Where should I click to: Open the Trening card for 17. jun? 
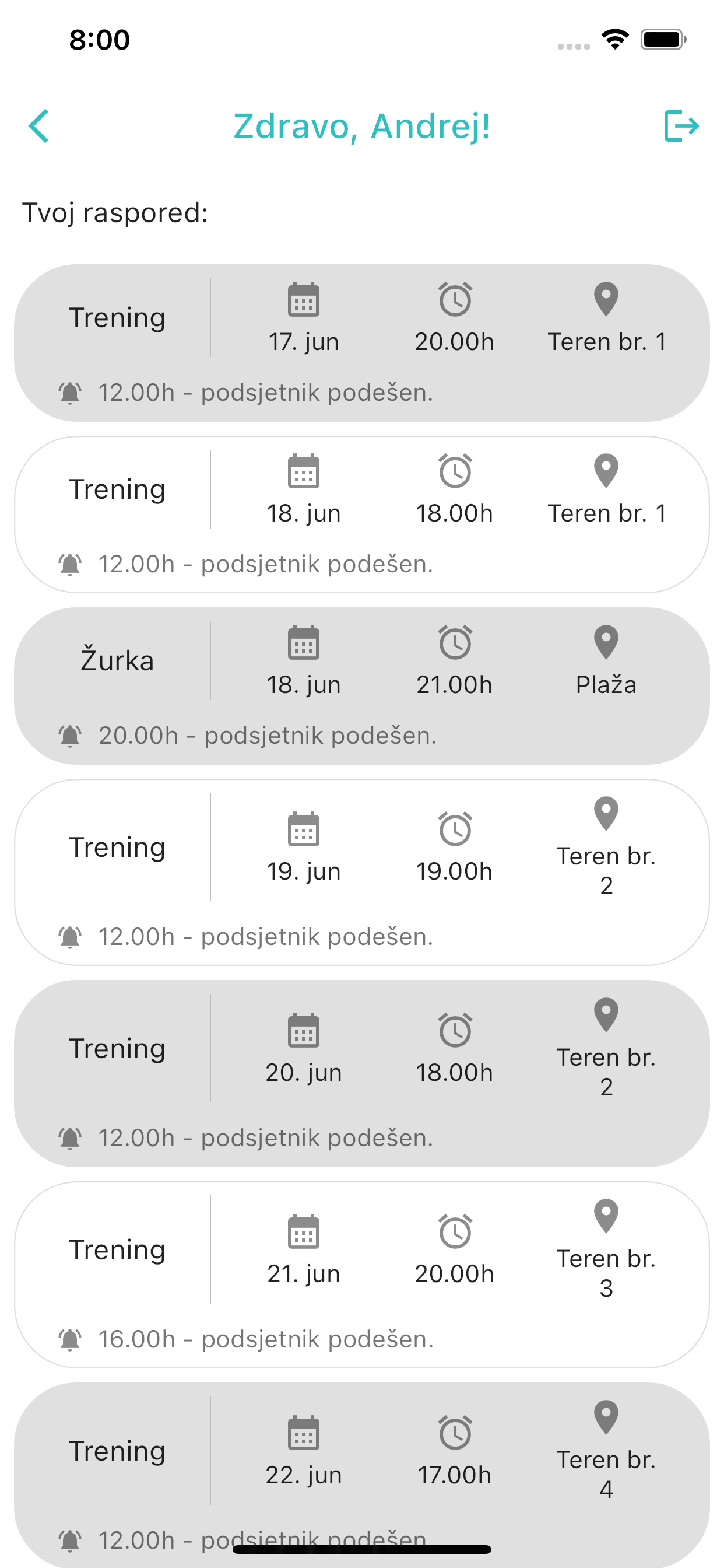[362, 342]
